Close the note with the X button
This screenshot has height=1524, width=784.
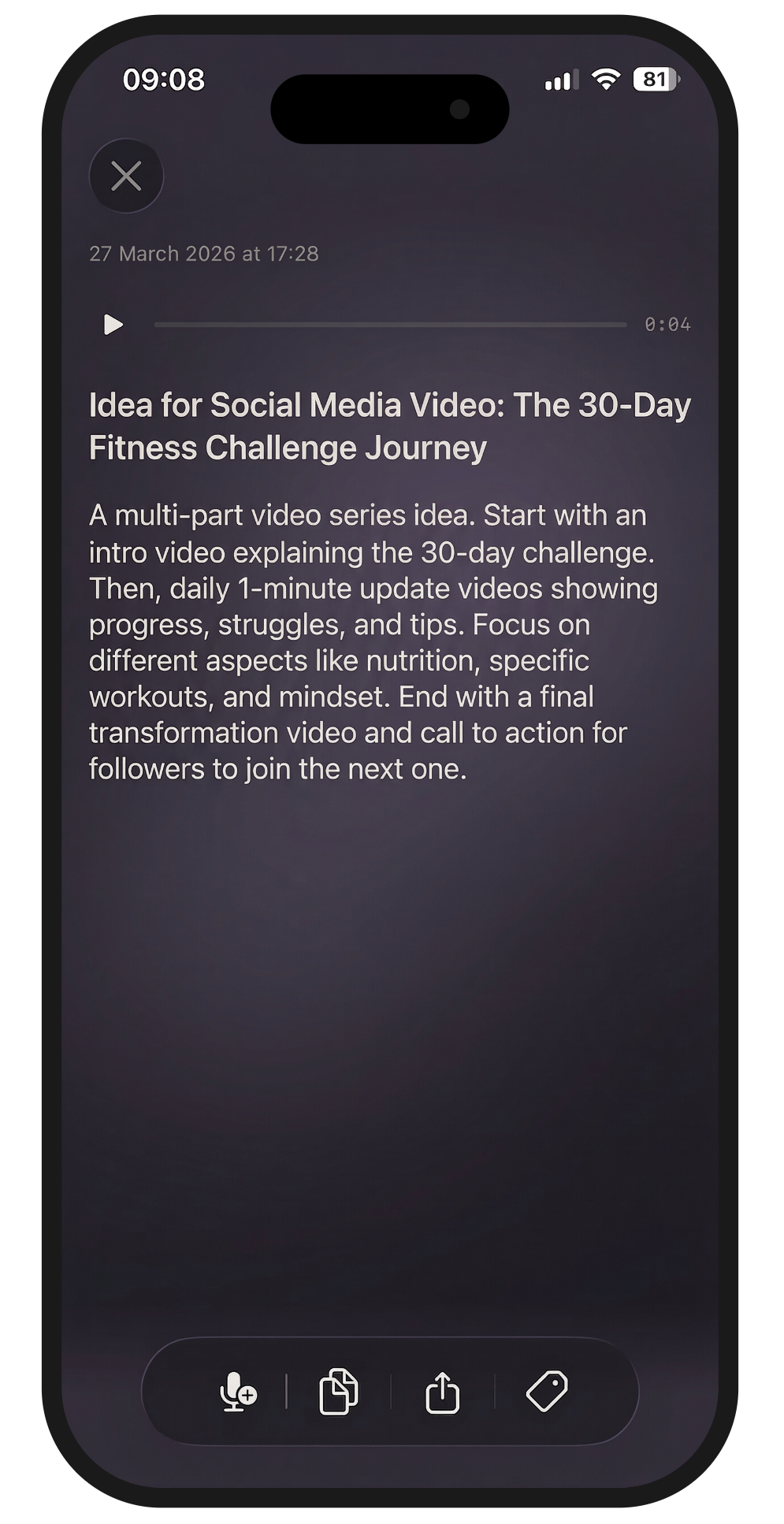(126, 176)
